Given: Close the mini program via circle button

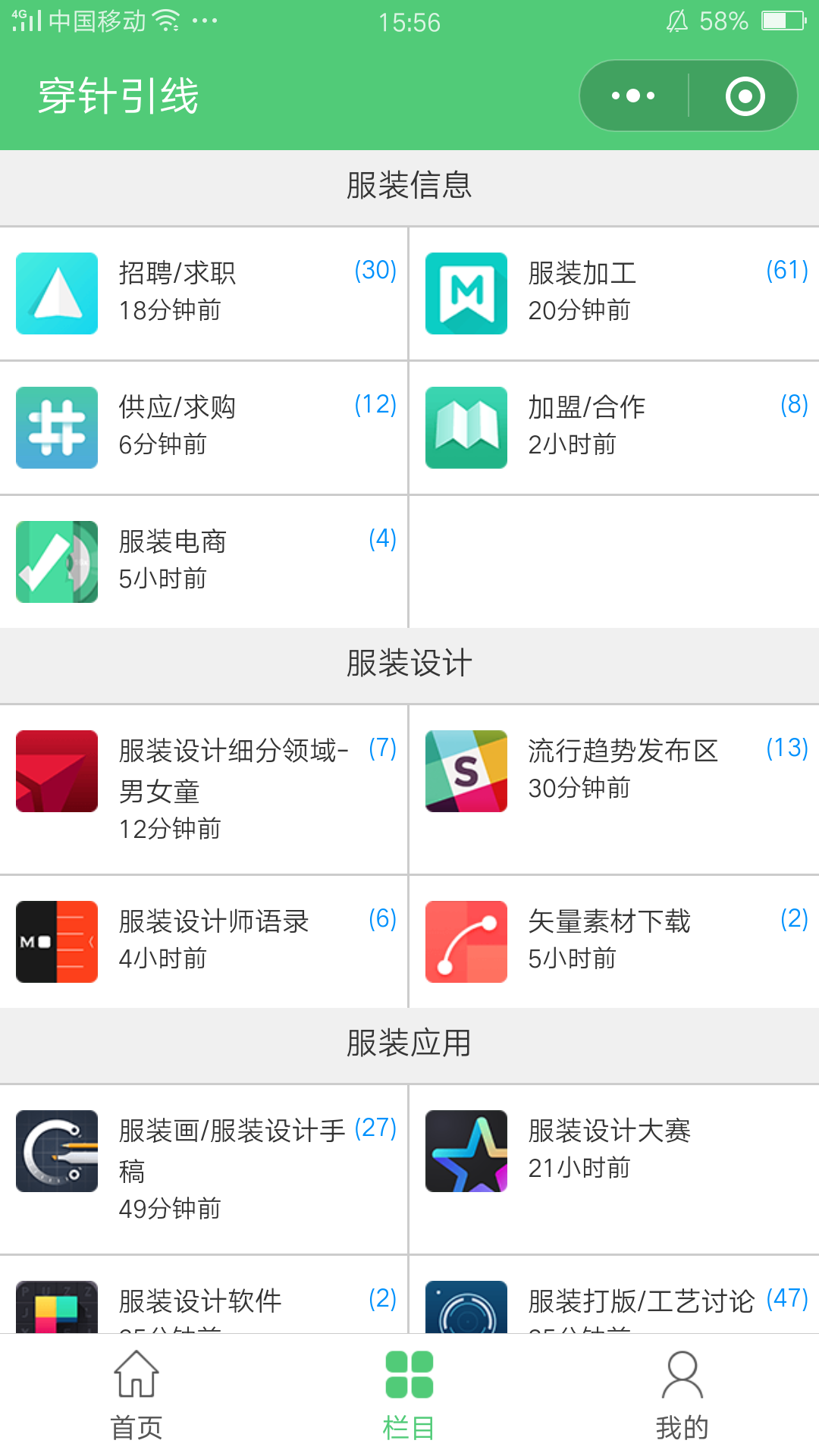Looking at the screenshot, I should coord(745,96).
